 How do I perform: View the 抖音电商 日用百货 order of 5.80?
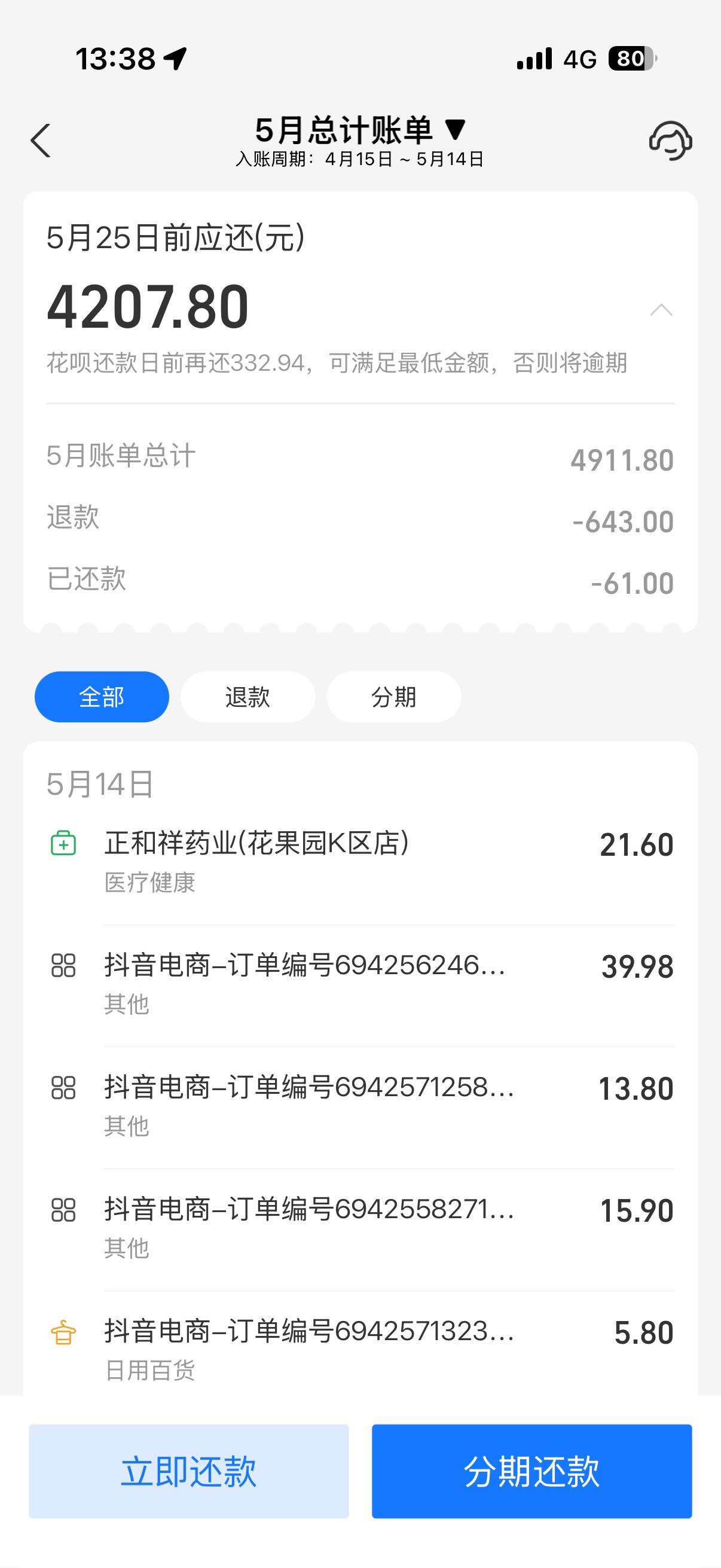click(x=360, y=1348)
